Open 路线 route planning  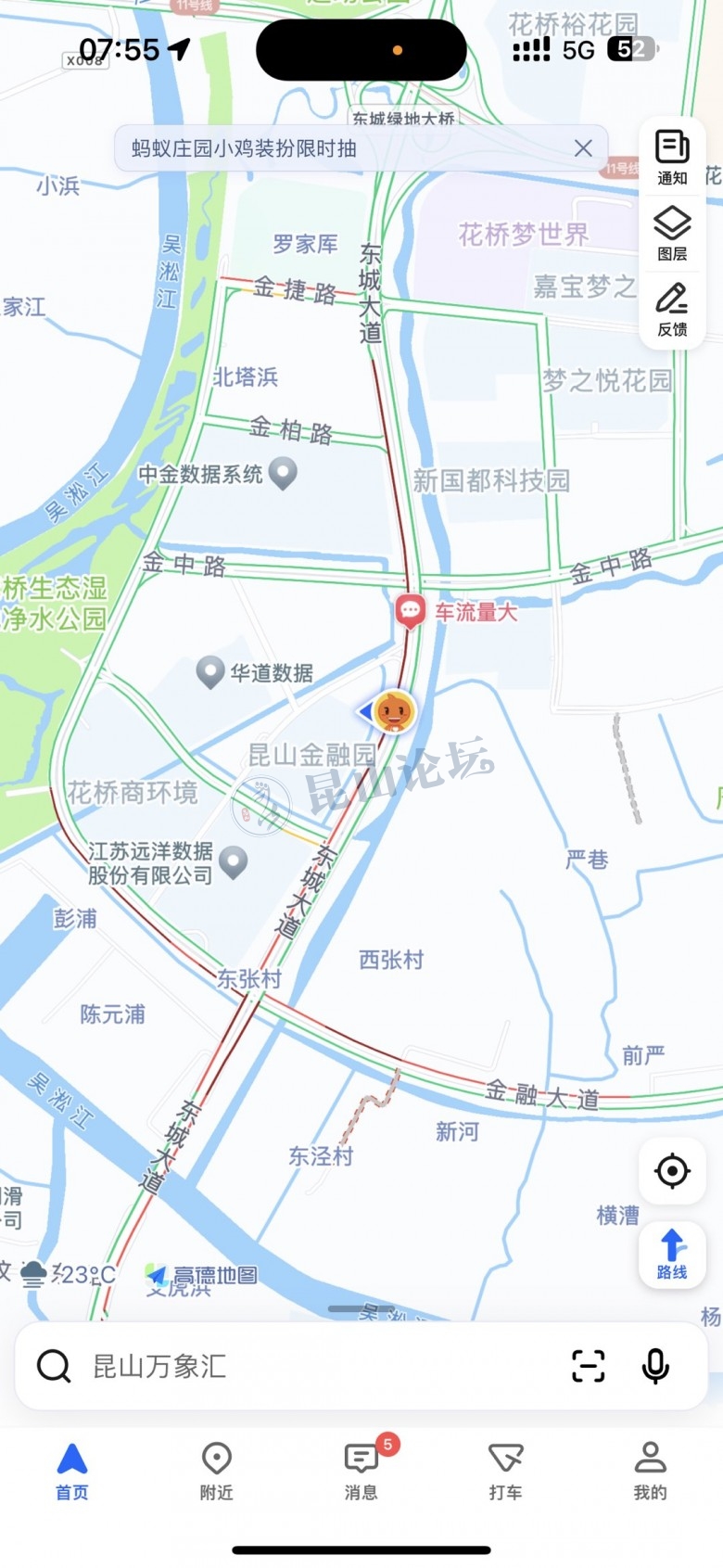pyautogui.click(x=672, y=1254)
